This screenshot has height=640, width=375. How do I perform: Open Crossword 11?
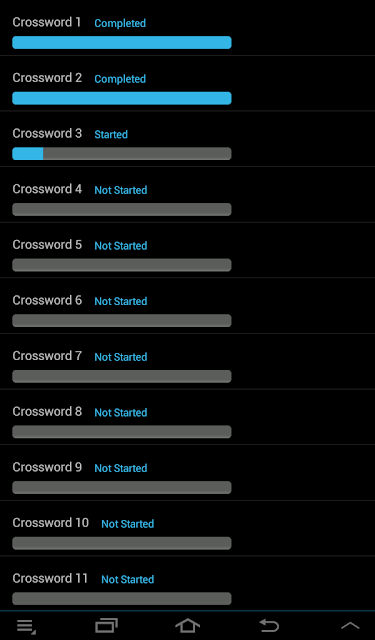click(187, 584)
